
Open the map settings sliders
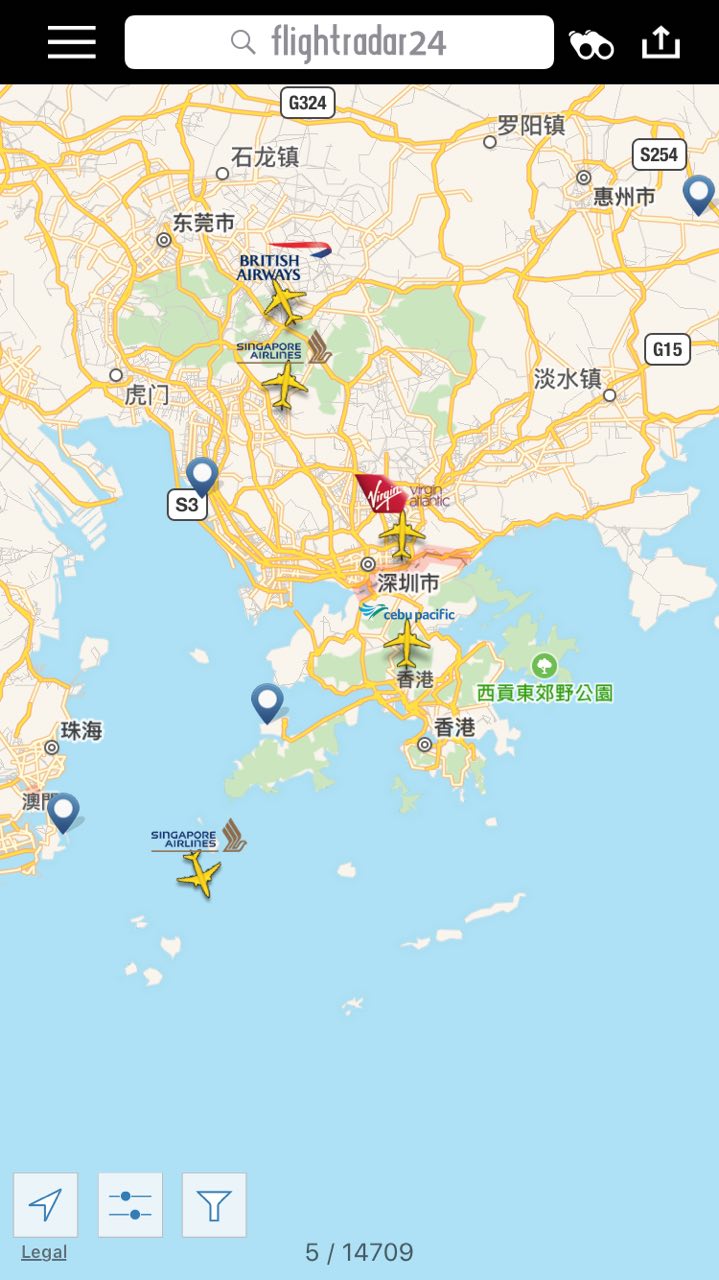click(130, 1205)
